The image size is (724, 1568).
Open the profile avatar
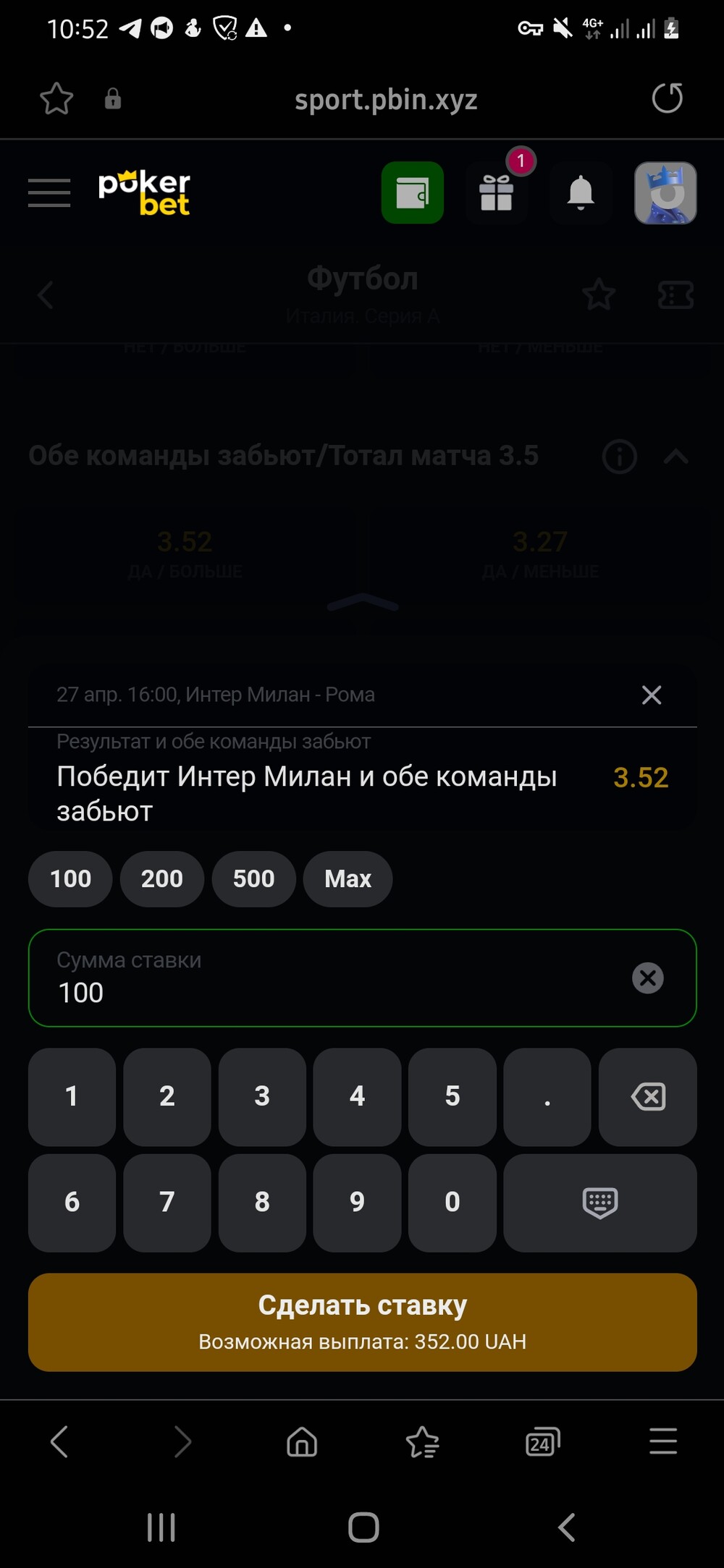(x=665, y=192)
